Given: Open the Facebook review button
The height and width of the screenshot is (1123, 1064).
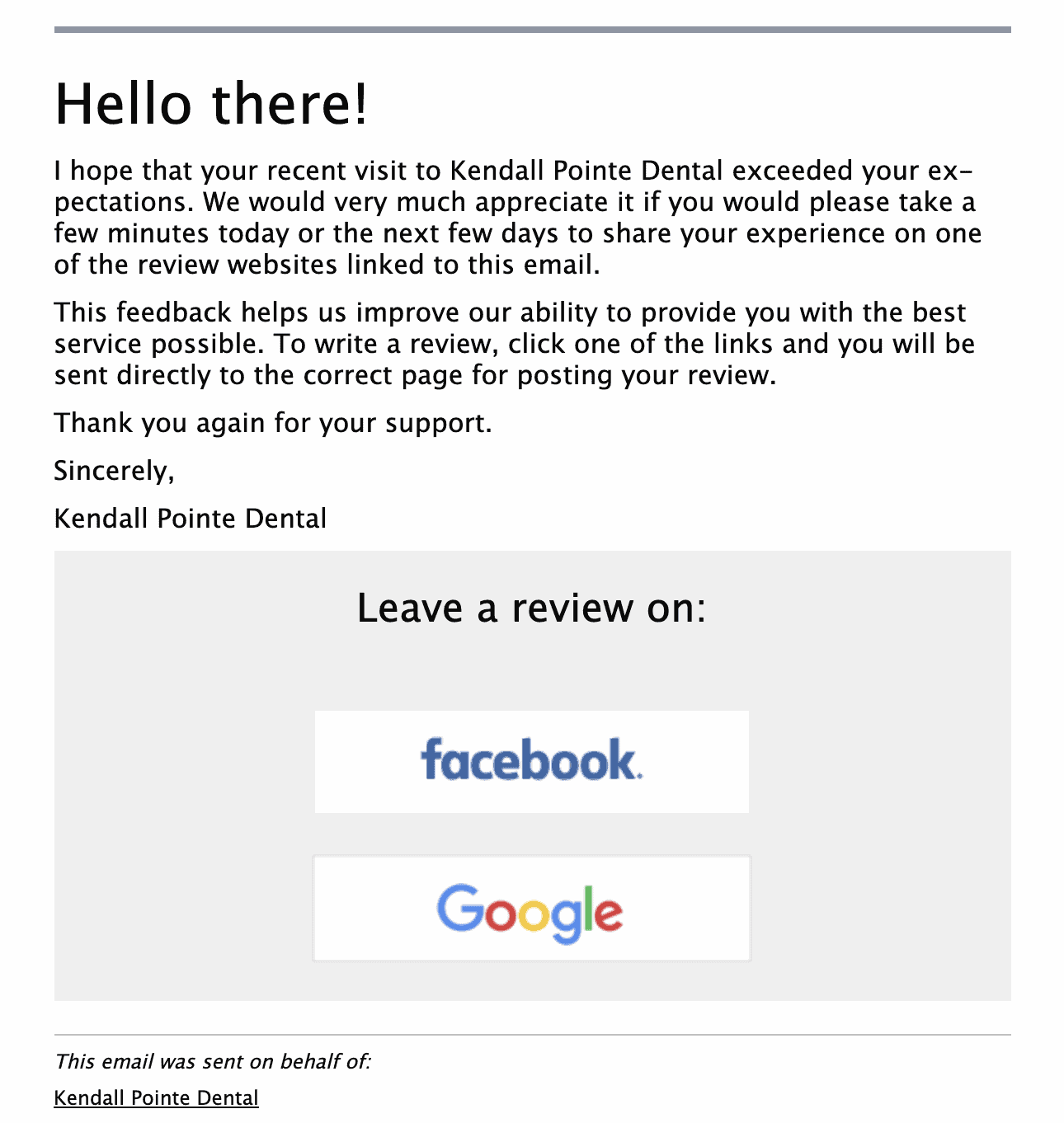Looking at the screenshot, I should point(531,761).
